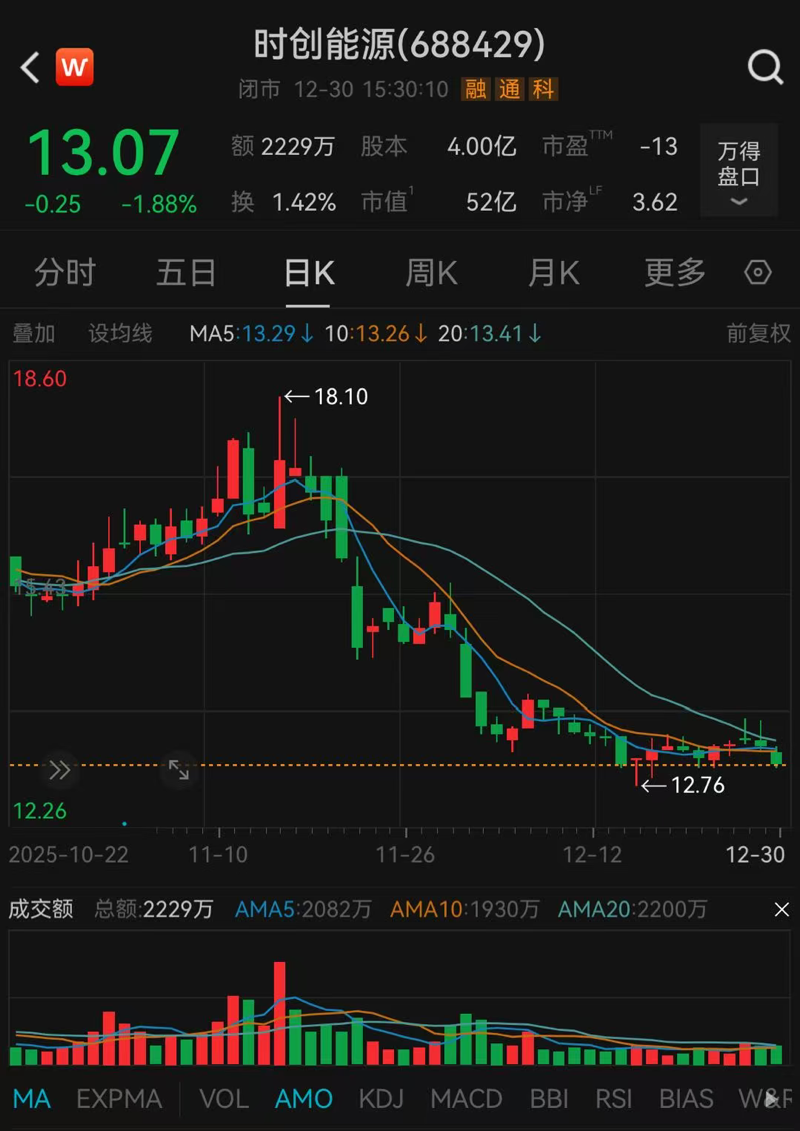Image resolution: width=800 pixels, height=1131 pixels.
Task: Tap the 科 STAR Market badge
Action: coord(543,89)
